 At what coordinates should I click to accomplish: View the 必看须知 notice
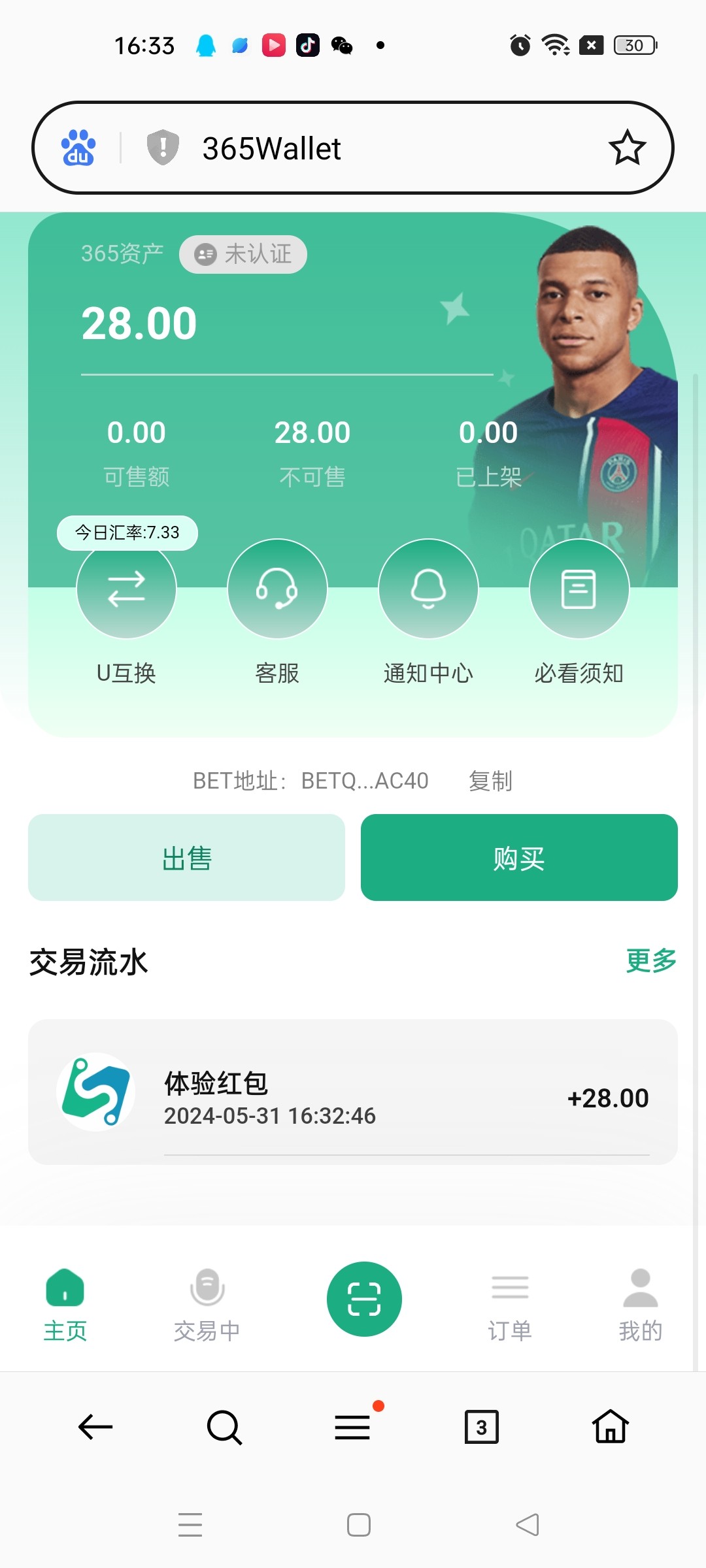[579, 589]
